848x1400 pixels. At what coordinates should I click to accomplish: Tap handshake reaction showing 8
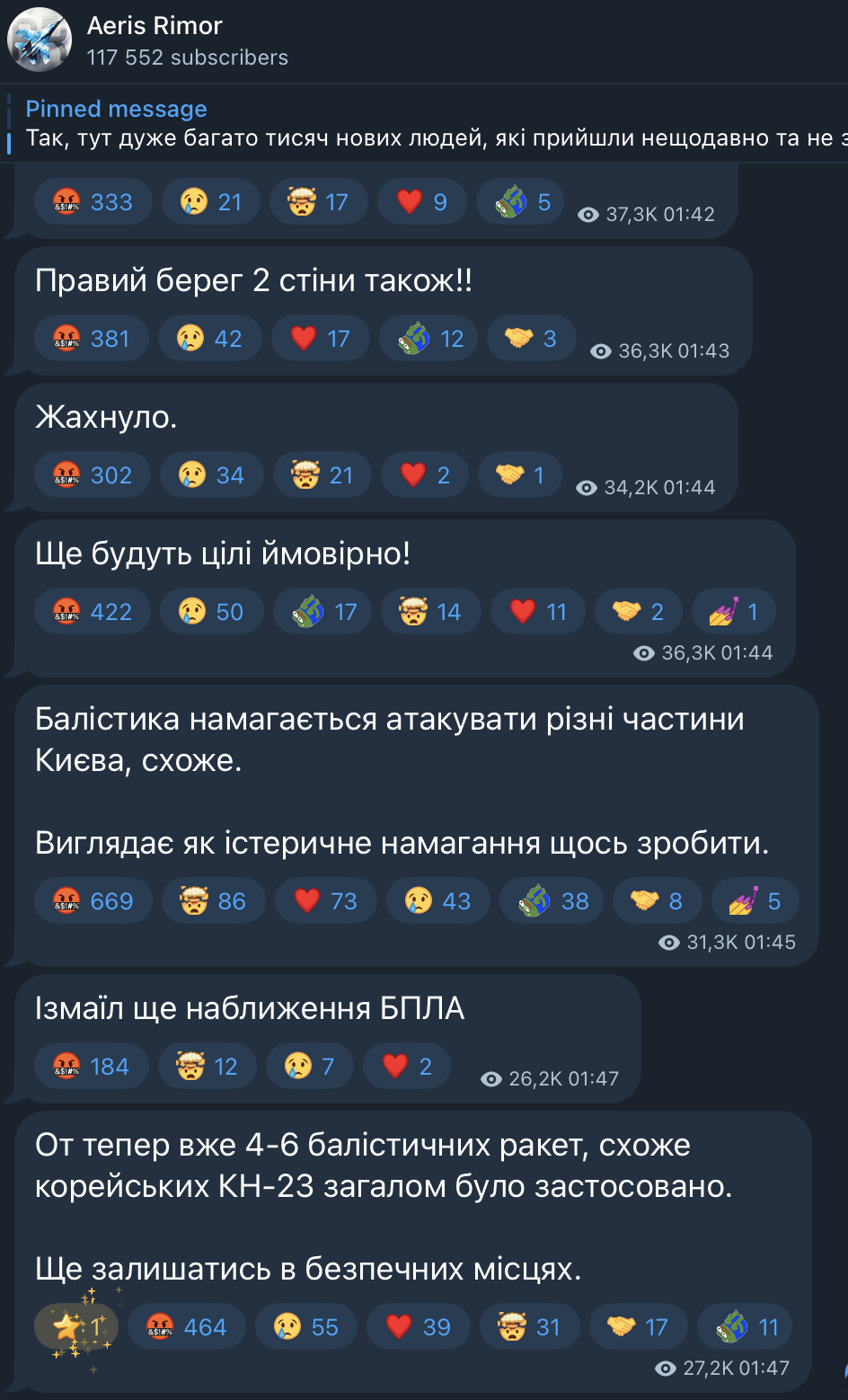658,901
